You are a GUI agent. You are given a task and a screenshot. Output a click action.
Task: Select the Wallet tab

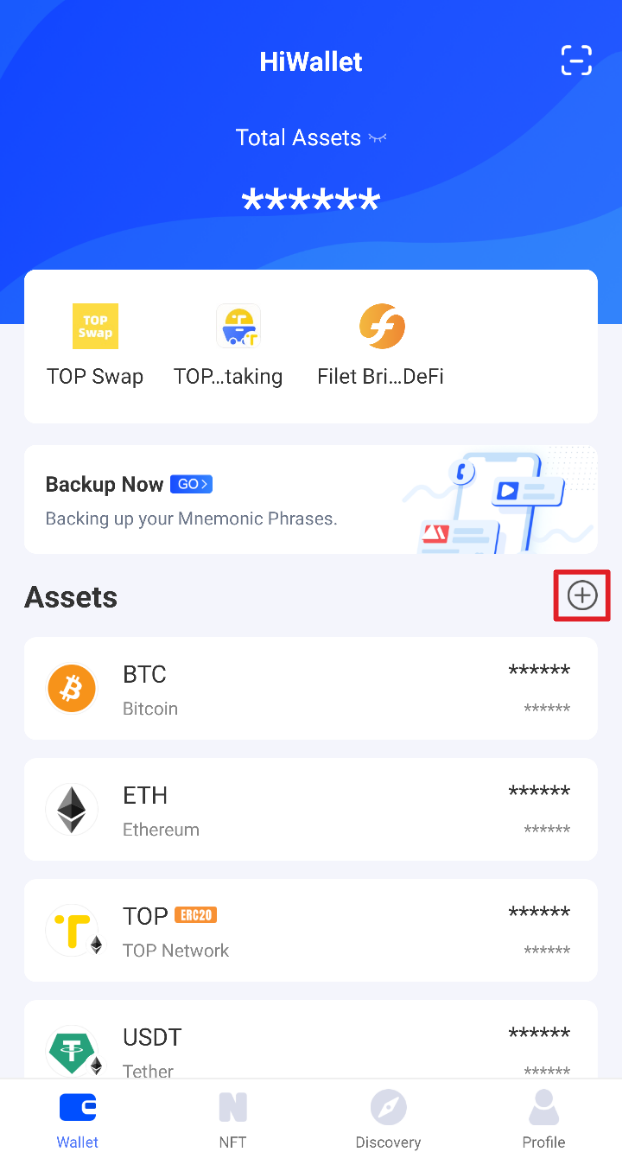point(78,1120)
